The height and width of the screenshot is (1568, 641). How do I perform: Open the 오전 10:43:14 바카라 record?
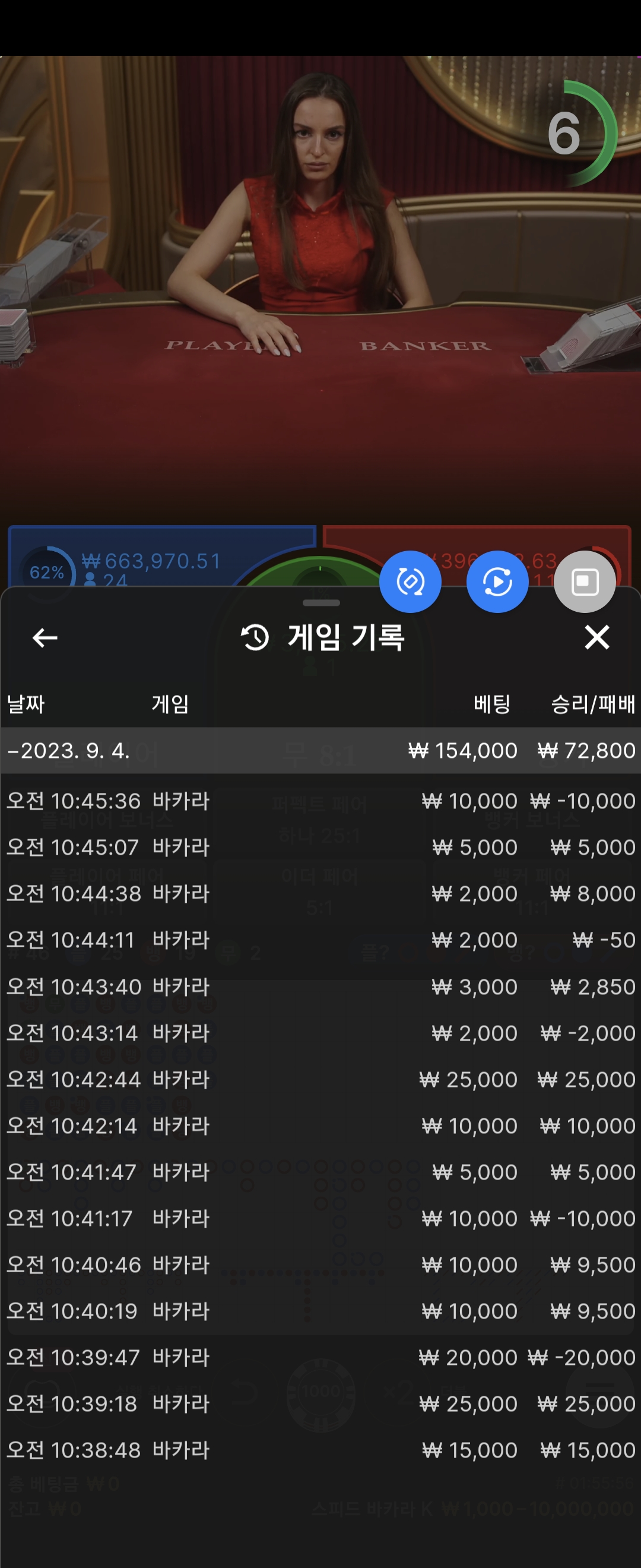[320, 1033]
